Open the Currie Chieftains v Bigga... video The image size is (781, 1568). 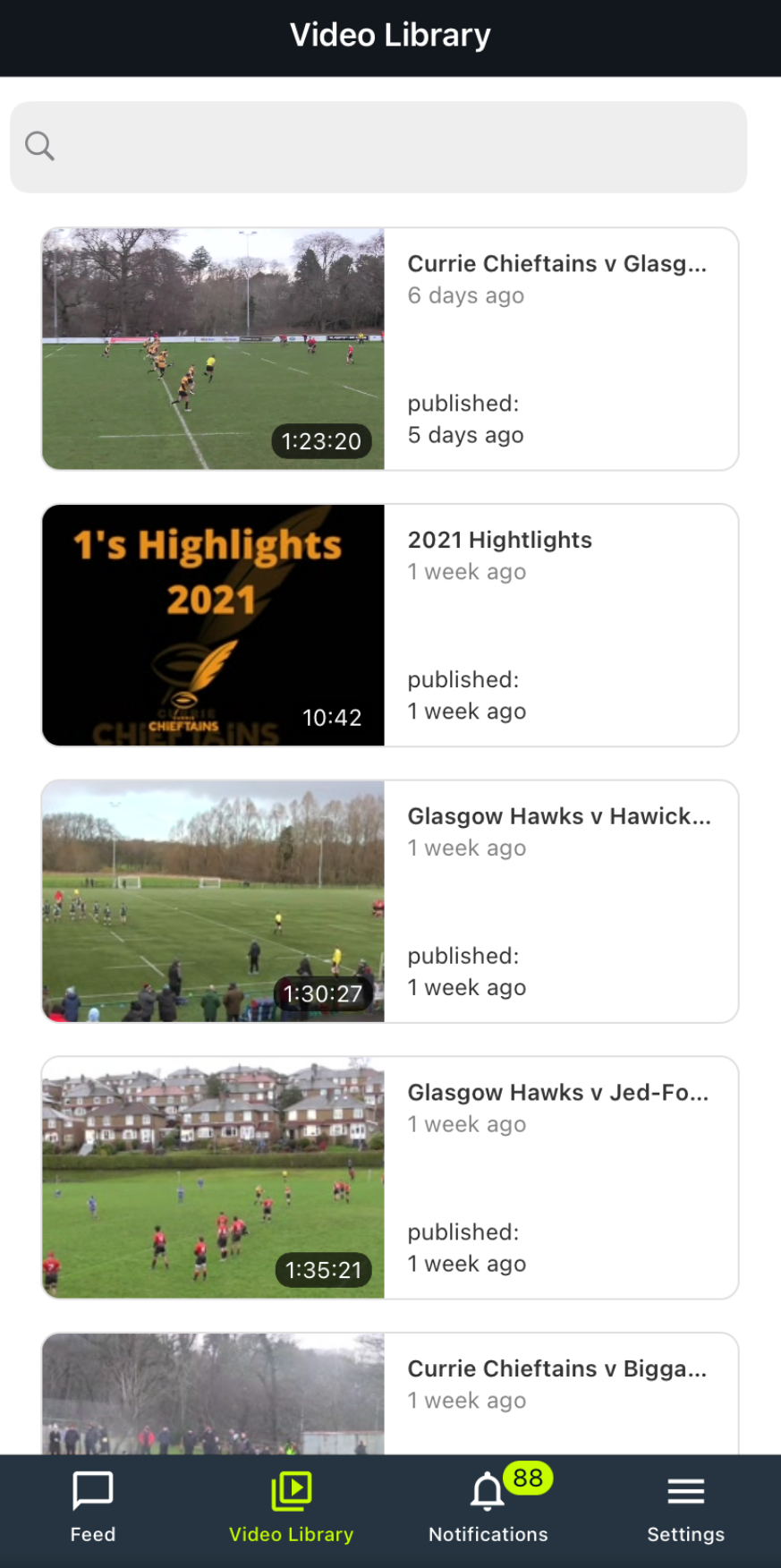point(390,1393)
